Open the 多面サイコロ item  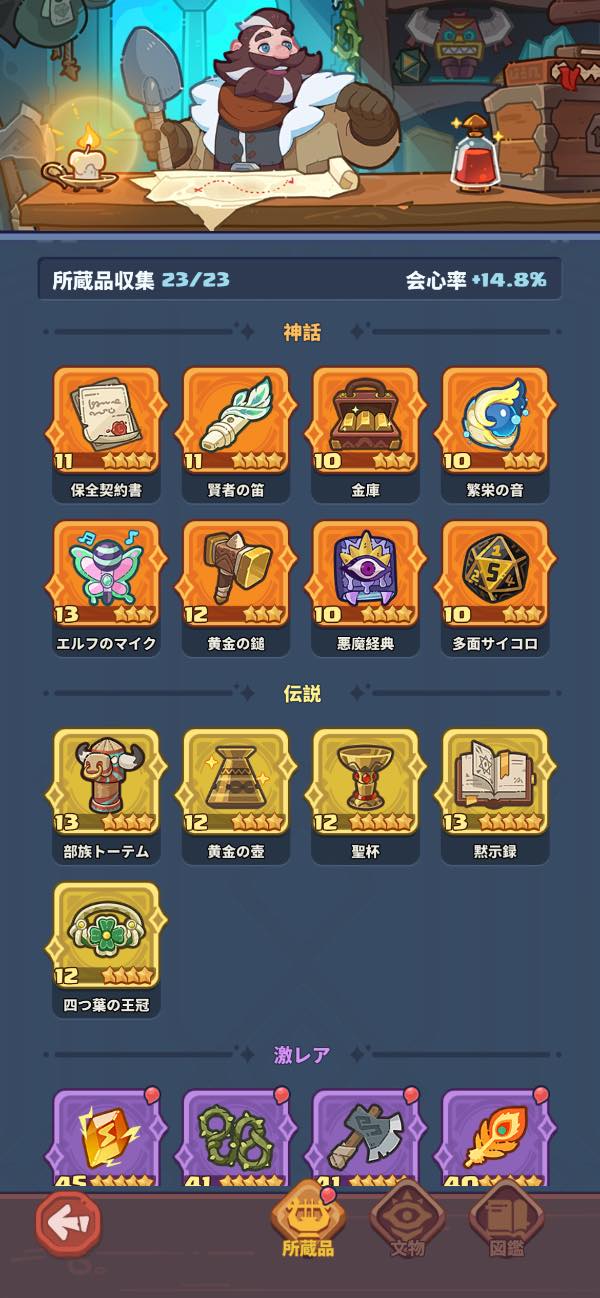tap(495, 574)
